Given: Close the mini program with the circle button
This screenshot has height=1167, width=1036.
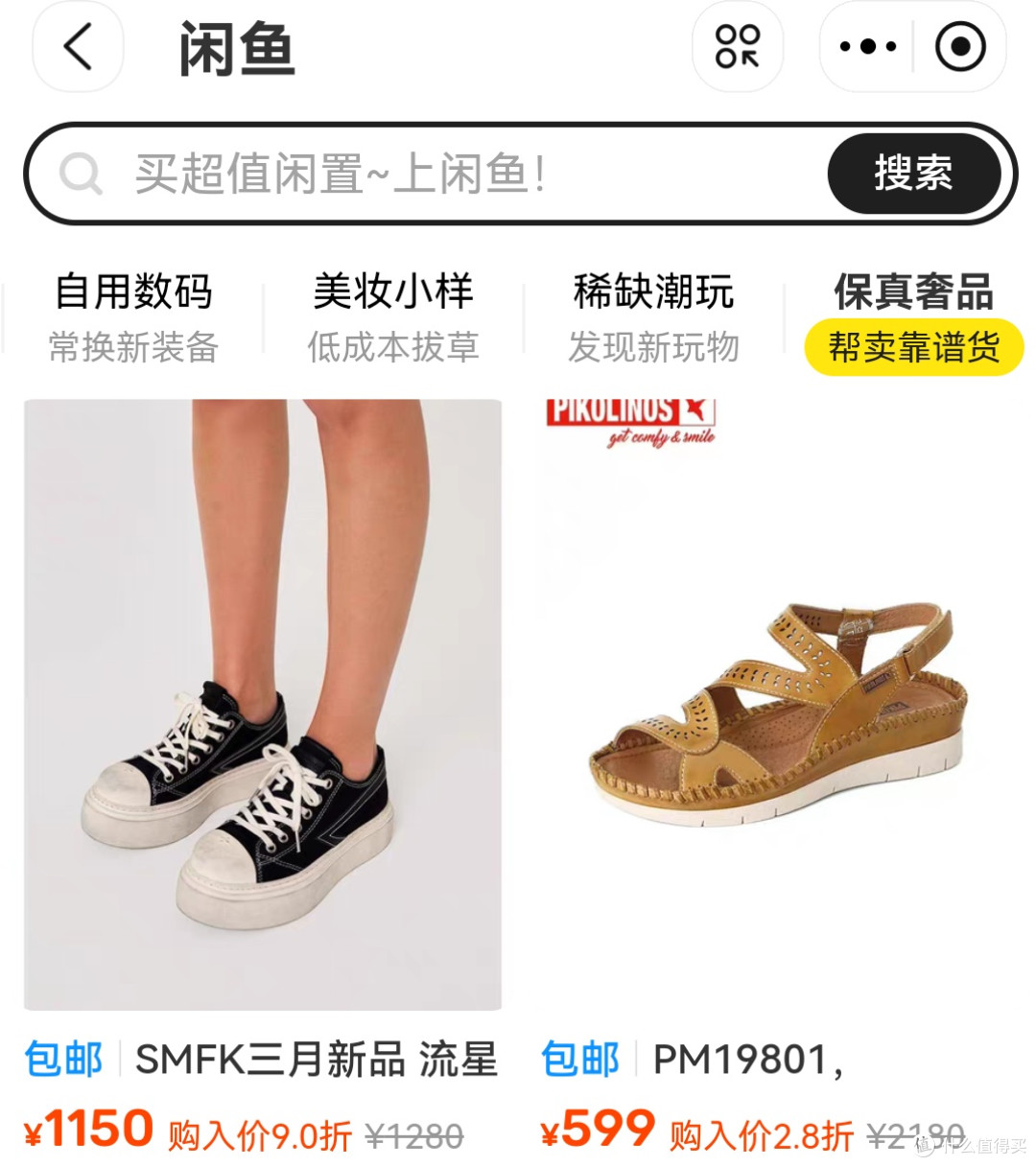Looking at the screenshot, I should (x=960, y=46).
